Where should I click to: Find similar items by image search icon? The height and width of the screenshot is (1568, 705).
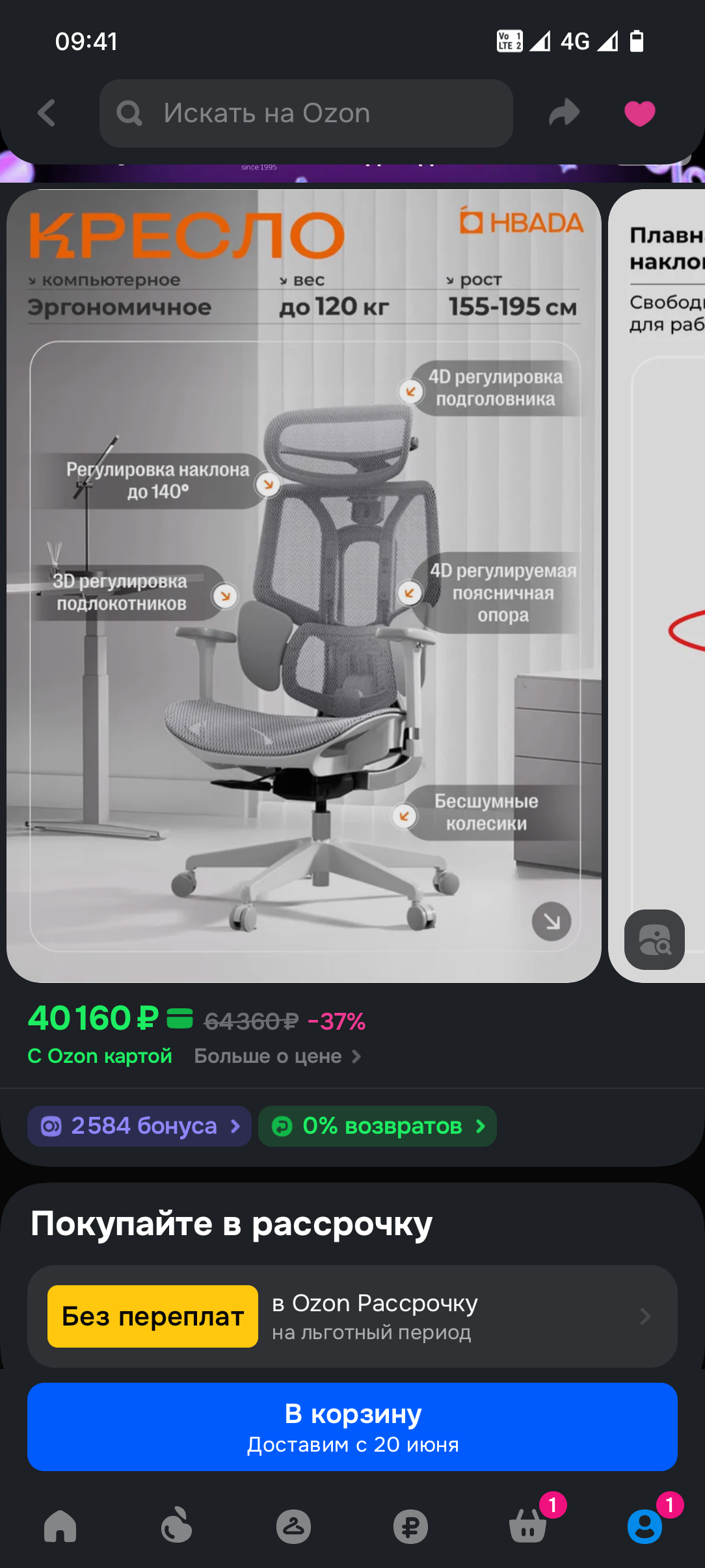tap(654, 939)
